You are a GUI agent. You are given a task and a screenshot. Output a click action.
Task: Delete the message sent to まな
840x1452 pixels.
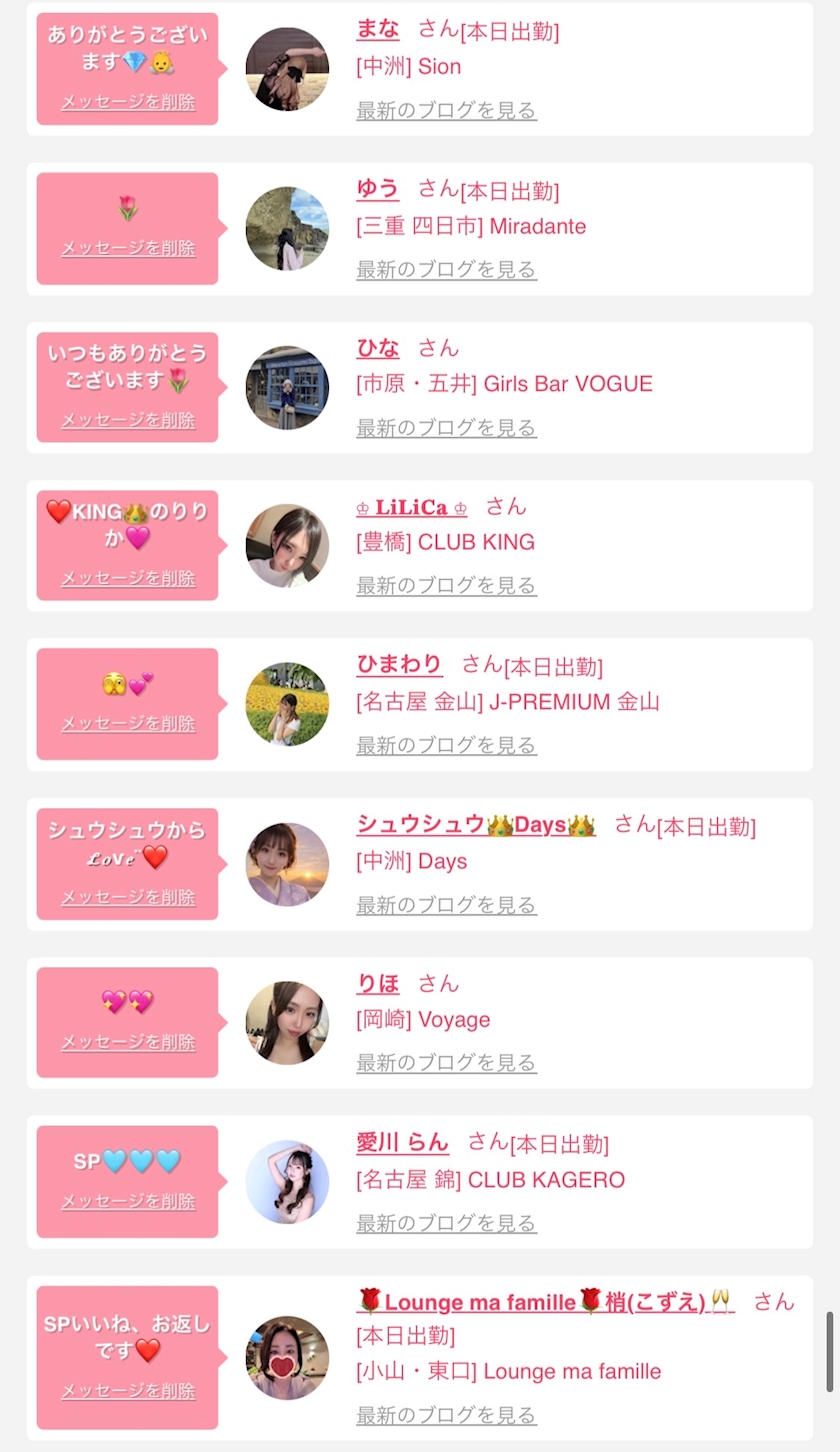(x=128, y=102)
